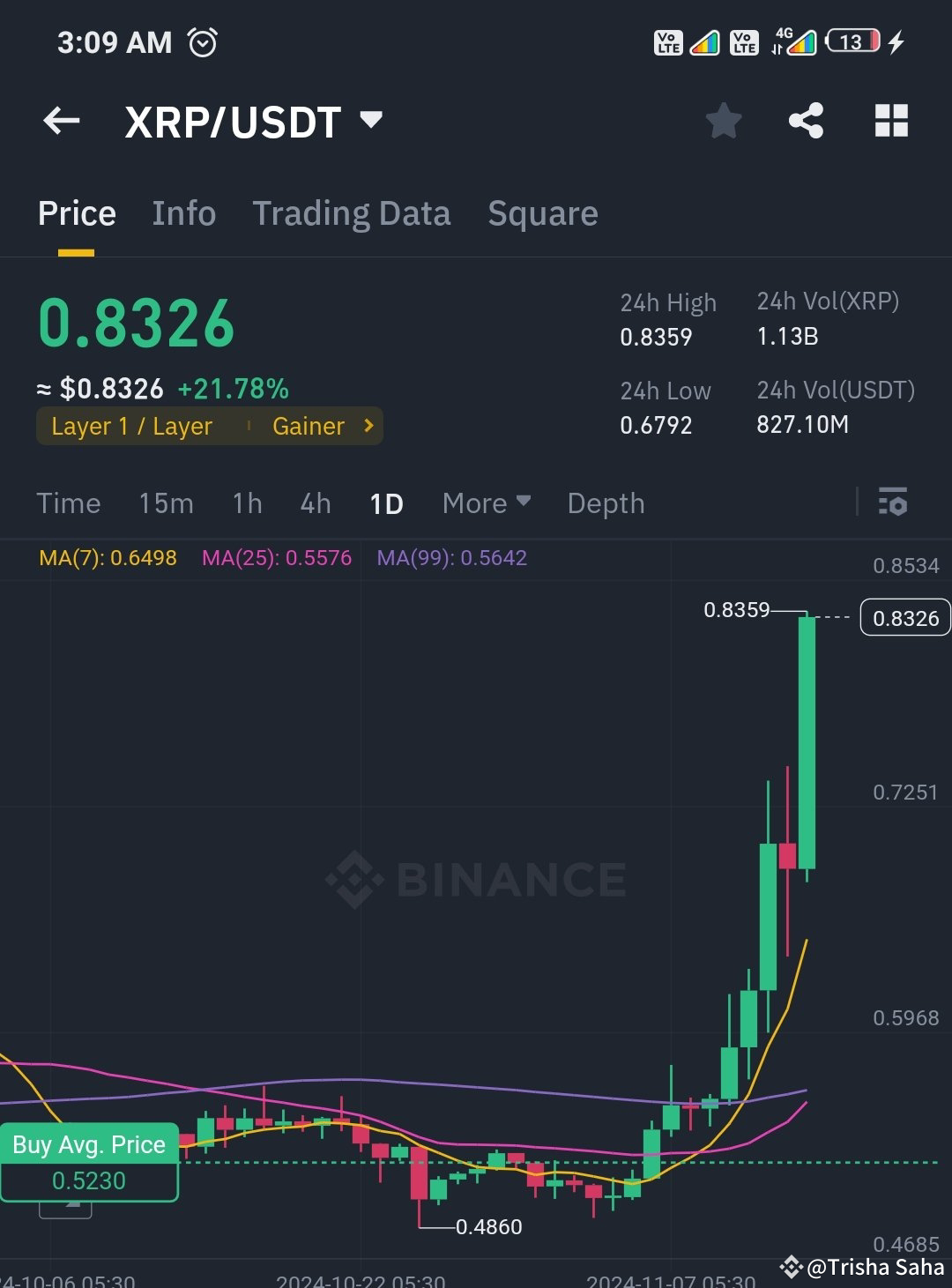Open the Square tab

point(542,212)
